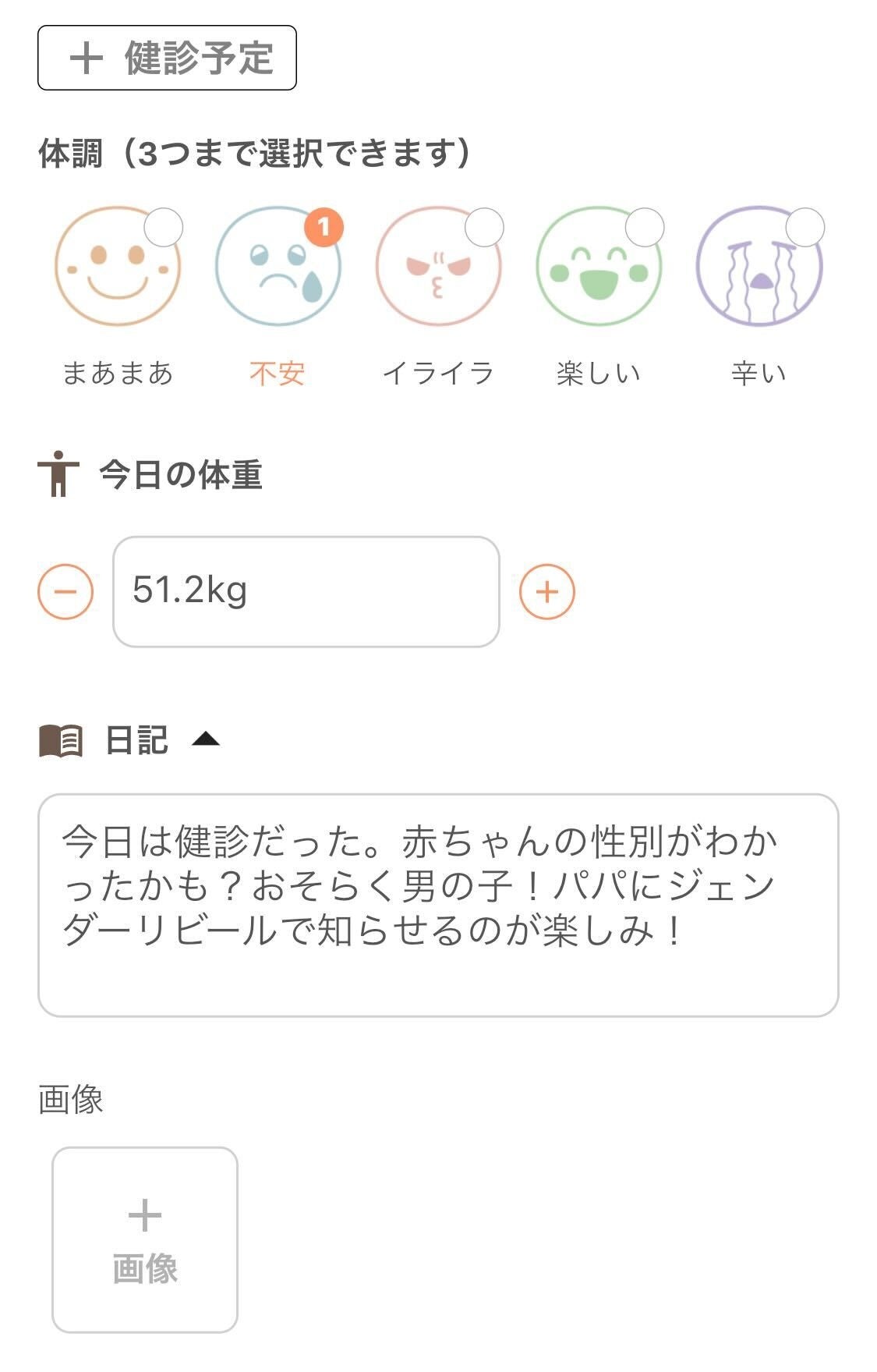Select the まあまあ mood face
The width and height of the screenshot is (877, 1372).
point(118,266)
